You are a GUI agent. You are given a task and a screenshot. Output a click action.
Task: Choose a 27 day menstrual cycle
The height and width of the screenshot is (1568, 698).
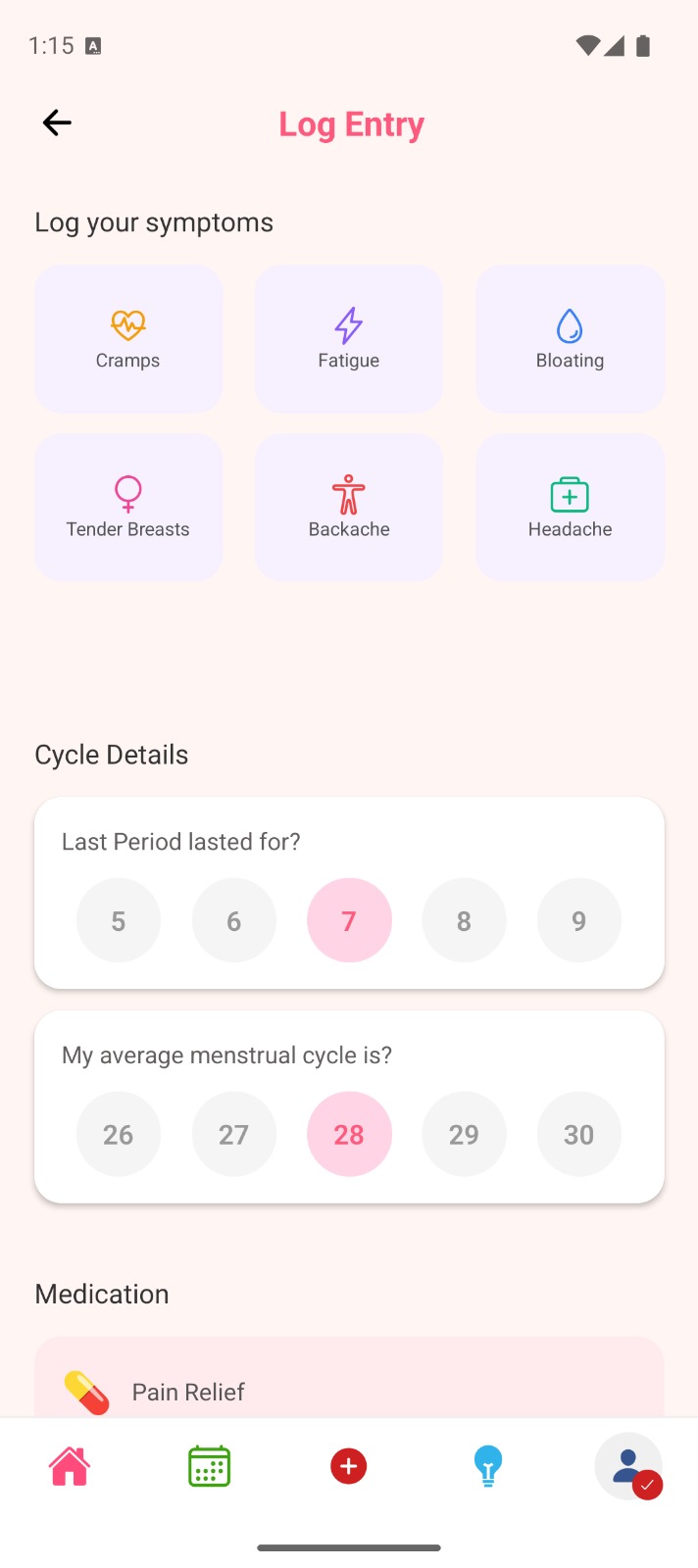pyautogui.click(x=233, y=1134)
